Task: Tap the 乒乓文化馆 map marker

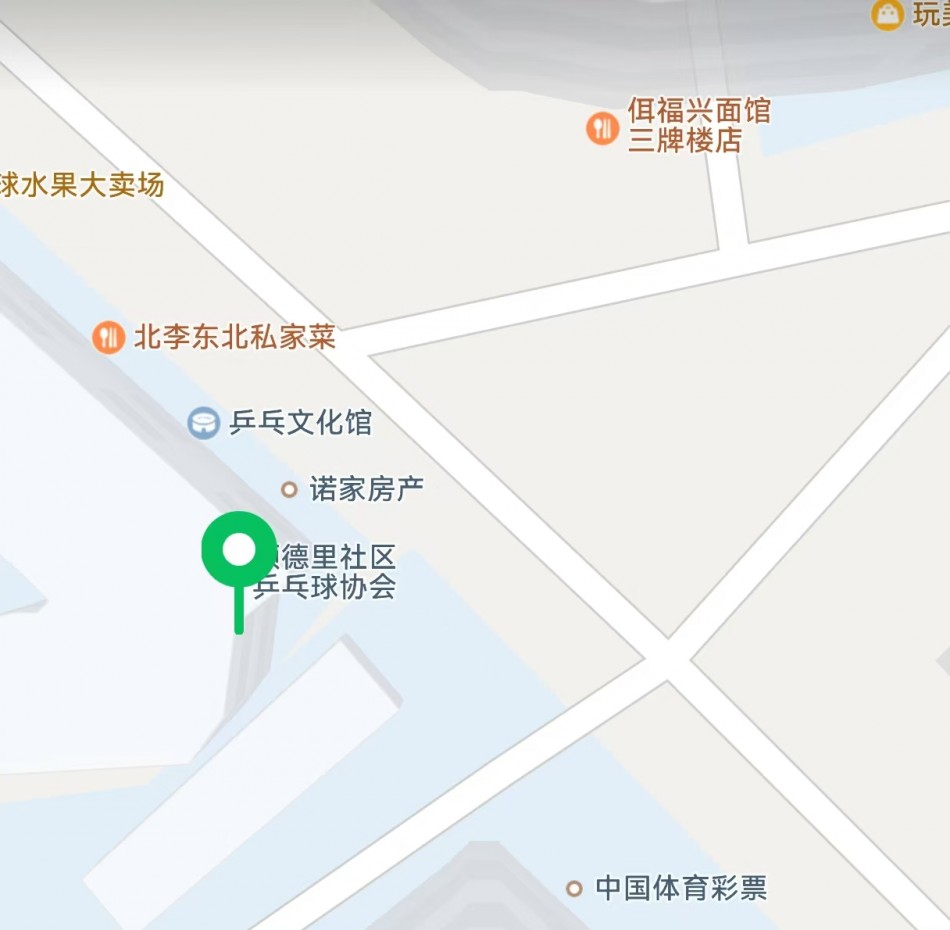Action: point(204,423)
